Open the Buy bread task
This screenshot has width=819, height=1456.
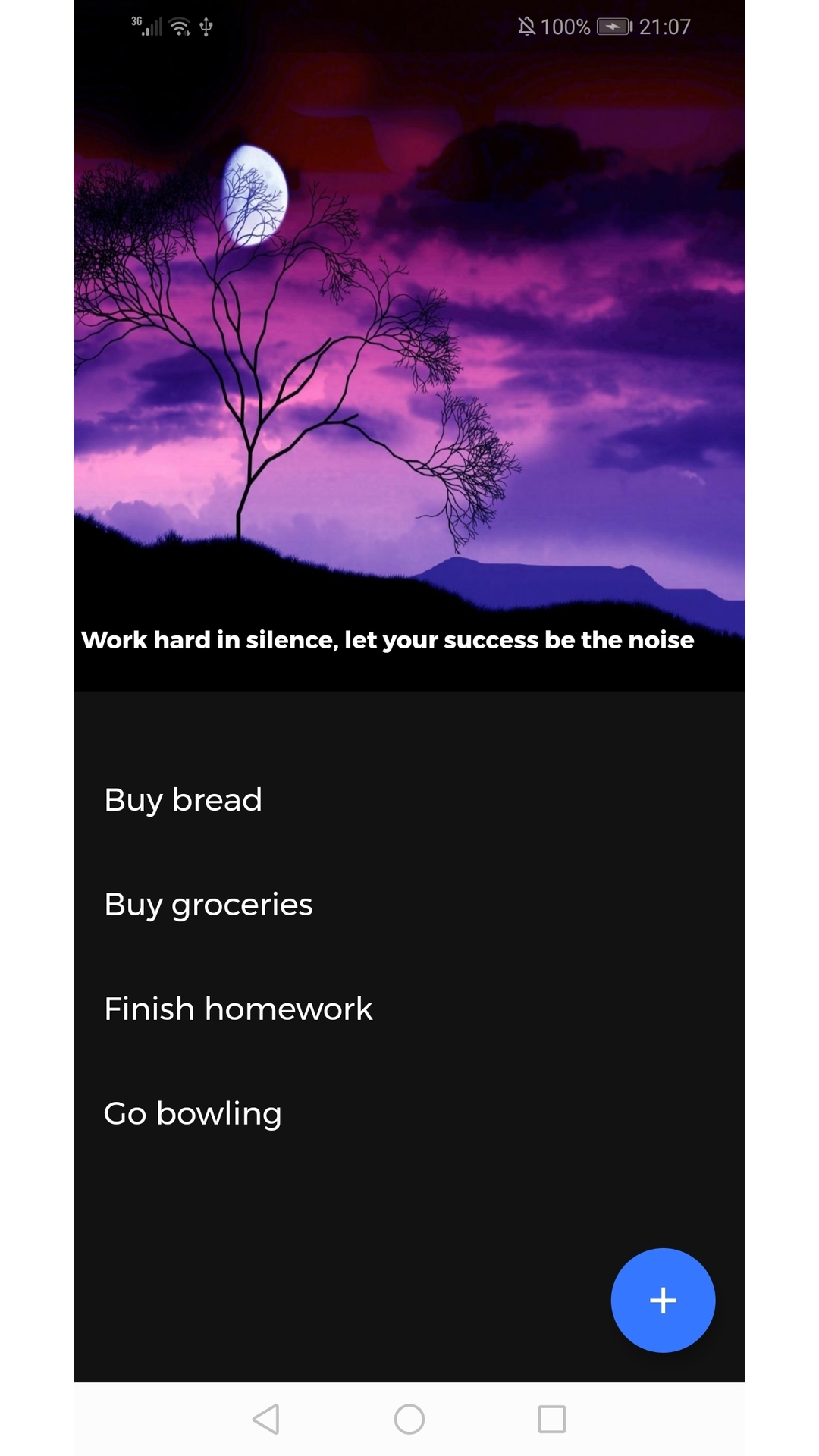[184, 800]
